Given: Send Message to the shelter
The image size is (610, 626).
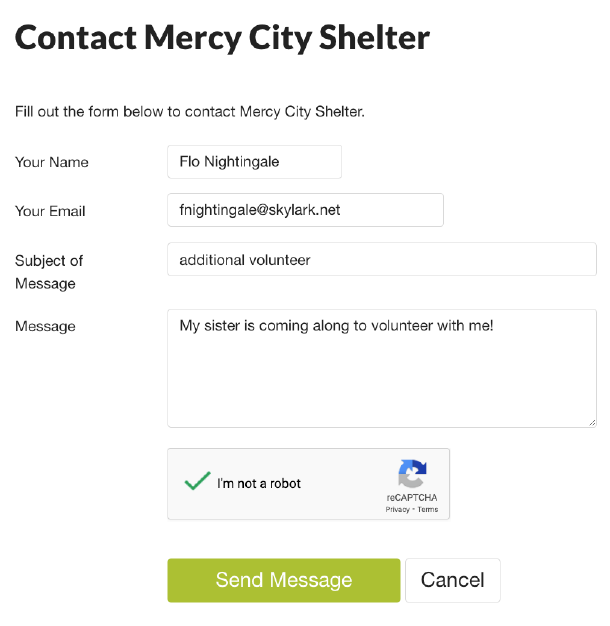Looking at the screenshot, I should coord(283,580).
